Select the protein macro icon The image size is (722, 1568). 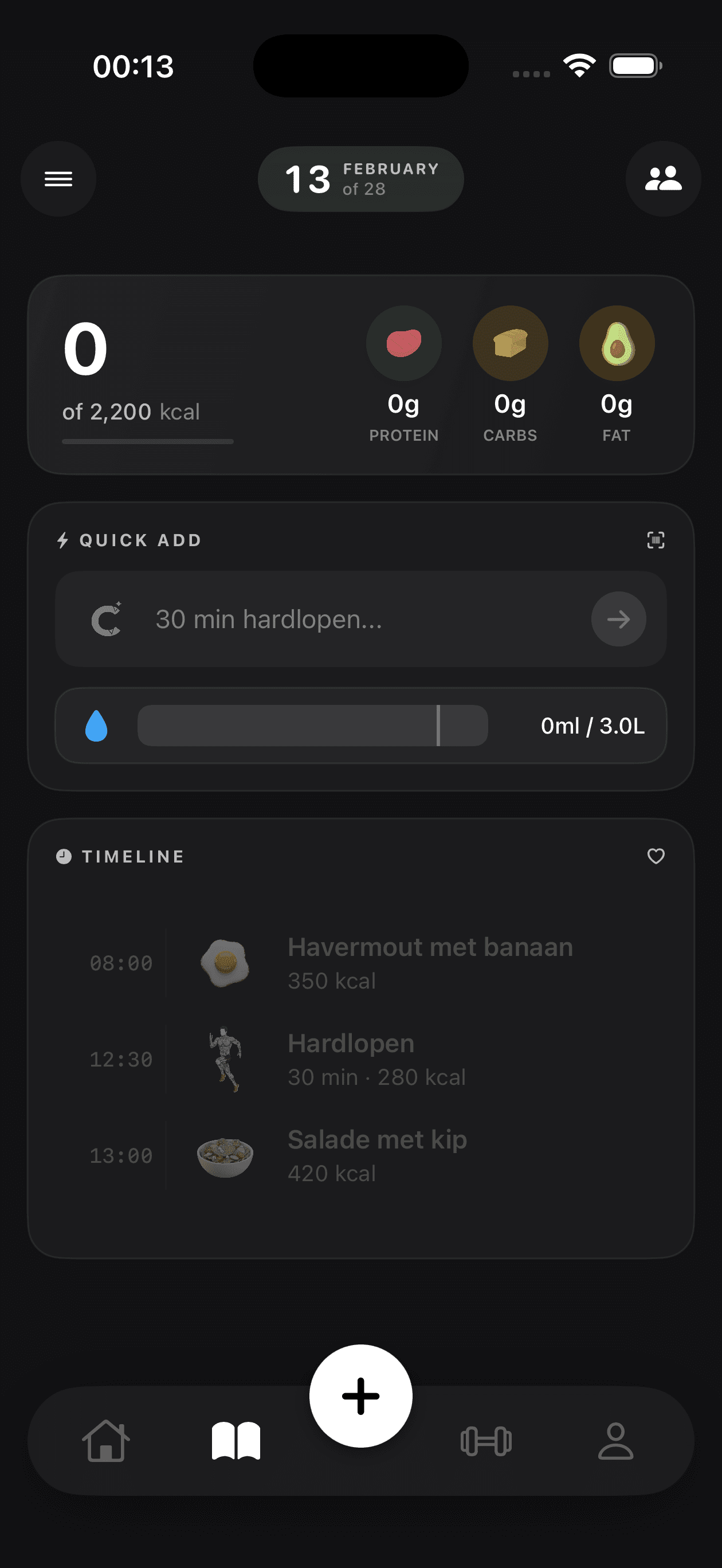point(403,343)
